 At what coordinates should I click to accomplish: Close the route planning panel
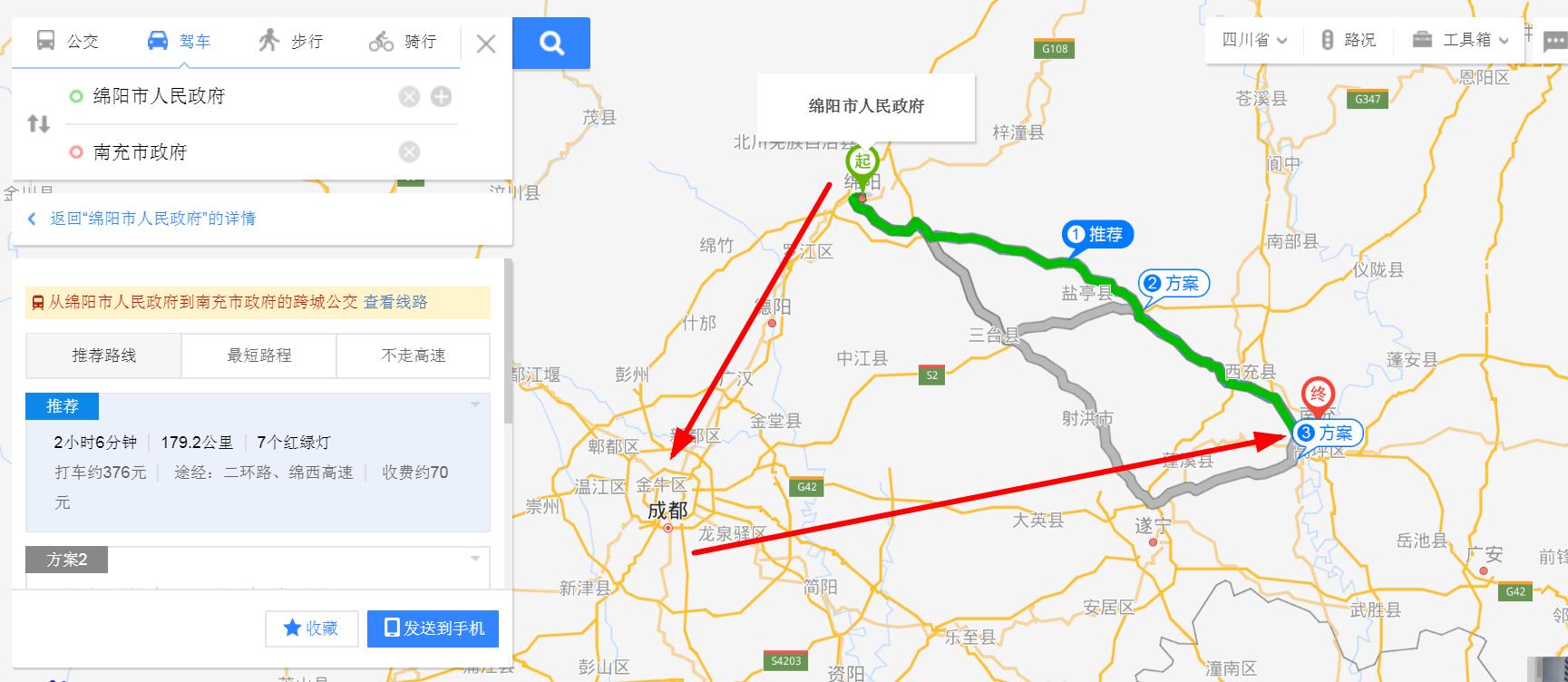tap(486, 44)
